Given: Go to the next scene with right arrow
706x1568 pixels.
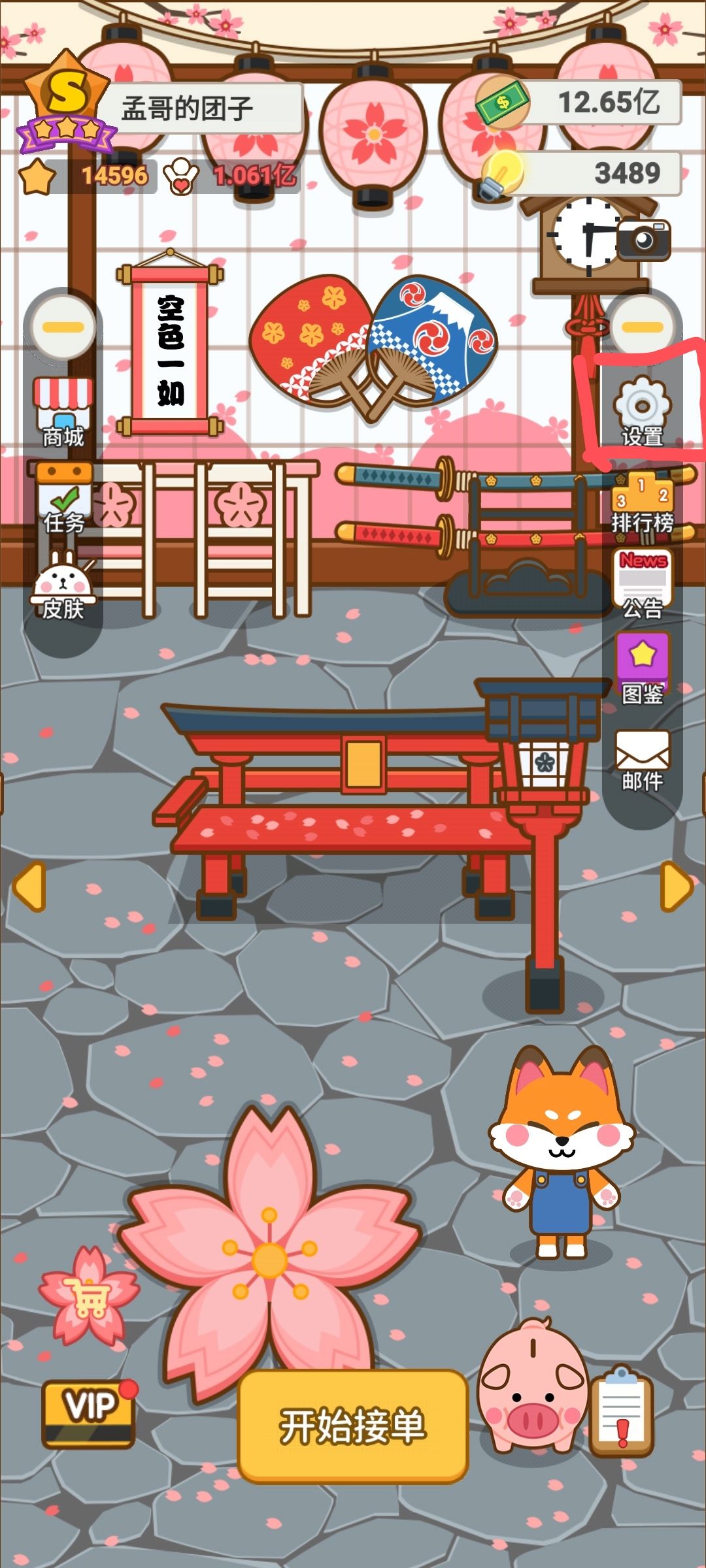Looking at the screenshot, I should tap(676, 886).
